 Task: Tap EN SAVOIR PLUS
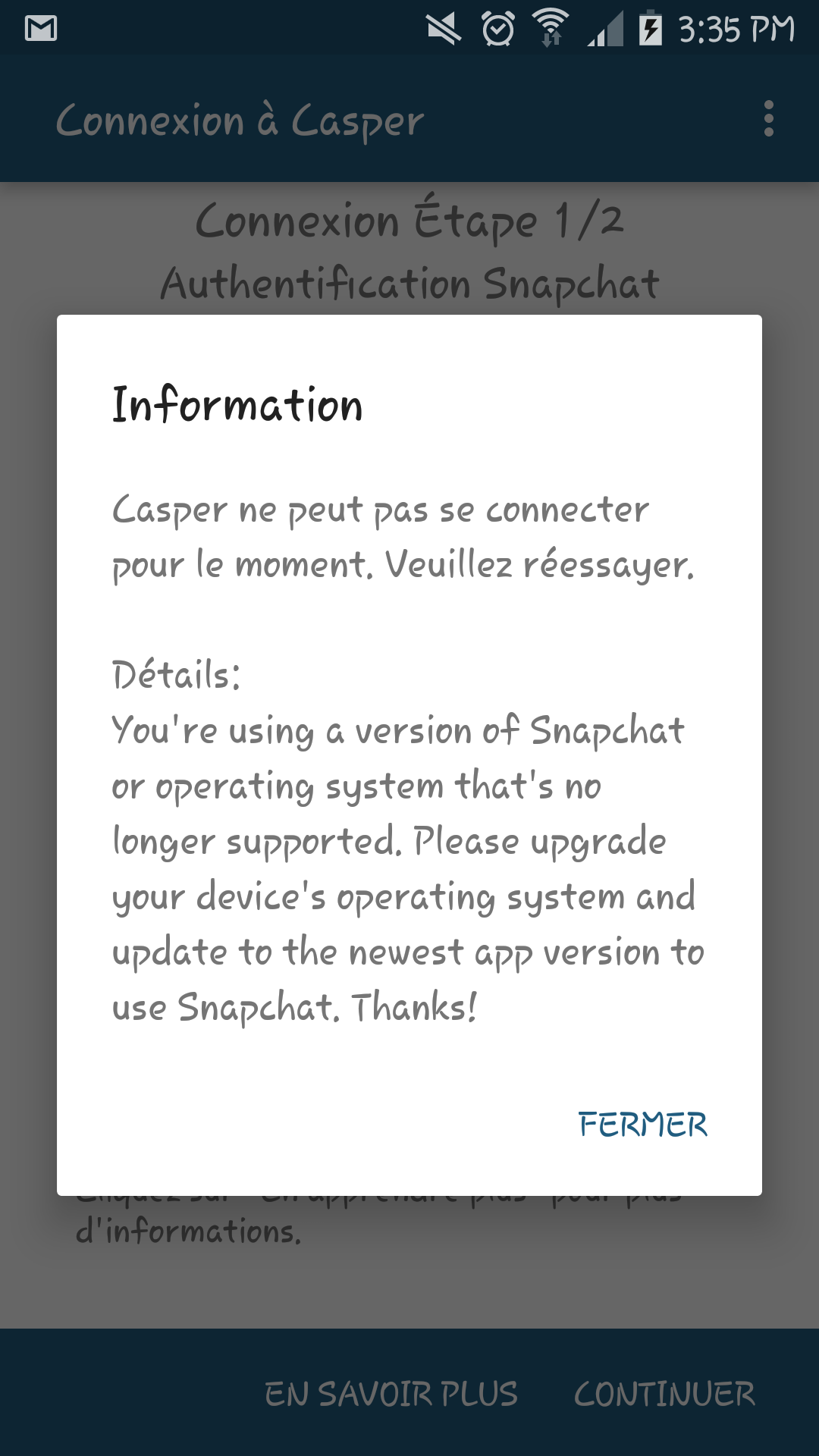[391, 1394]
